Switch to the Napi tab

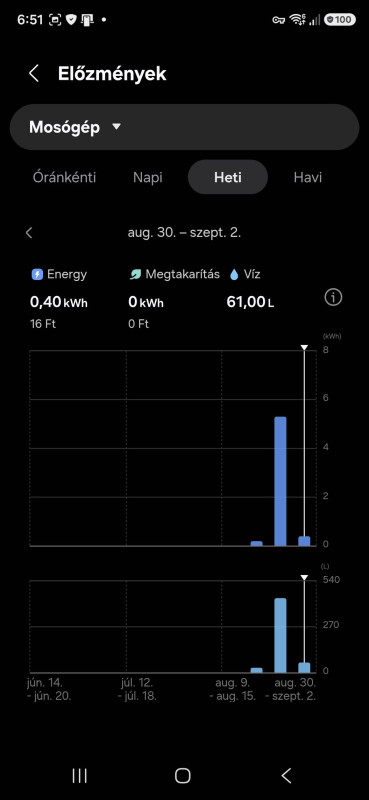(147, 178)
